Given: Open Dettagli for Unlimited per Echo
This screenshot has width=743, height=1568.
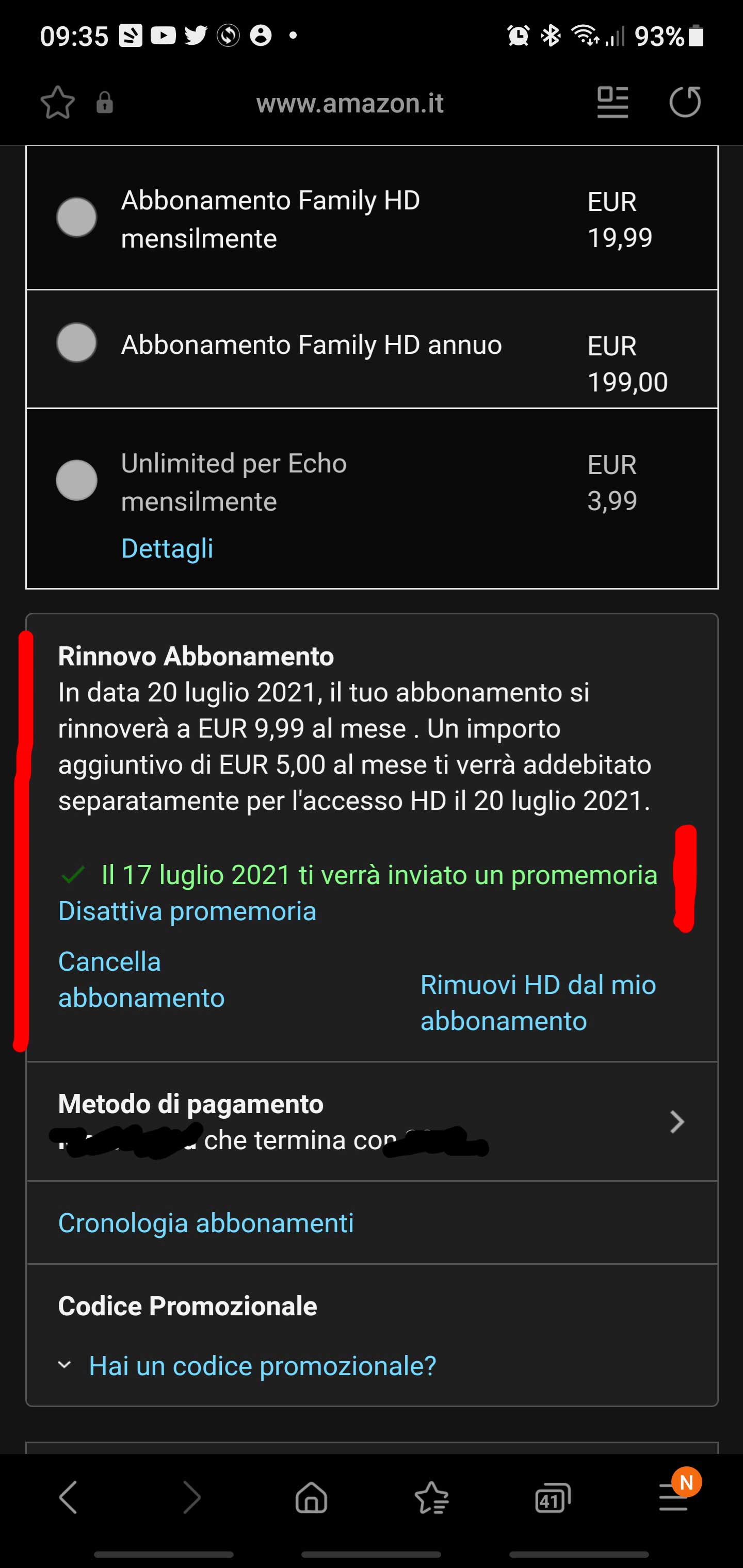Looking at the screenshot, I should pos(167,548).
